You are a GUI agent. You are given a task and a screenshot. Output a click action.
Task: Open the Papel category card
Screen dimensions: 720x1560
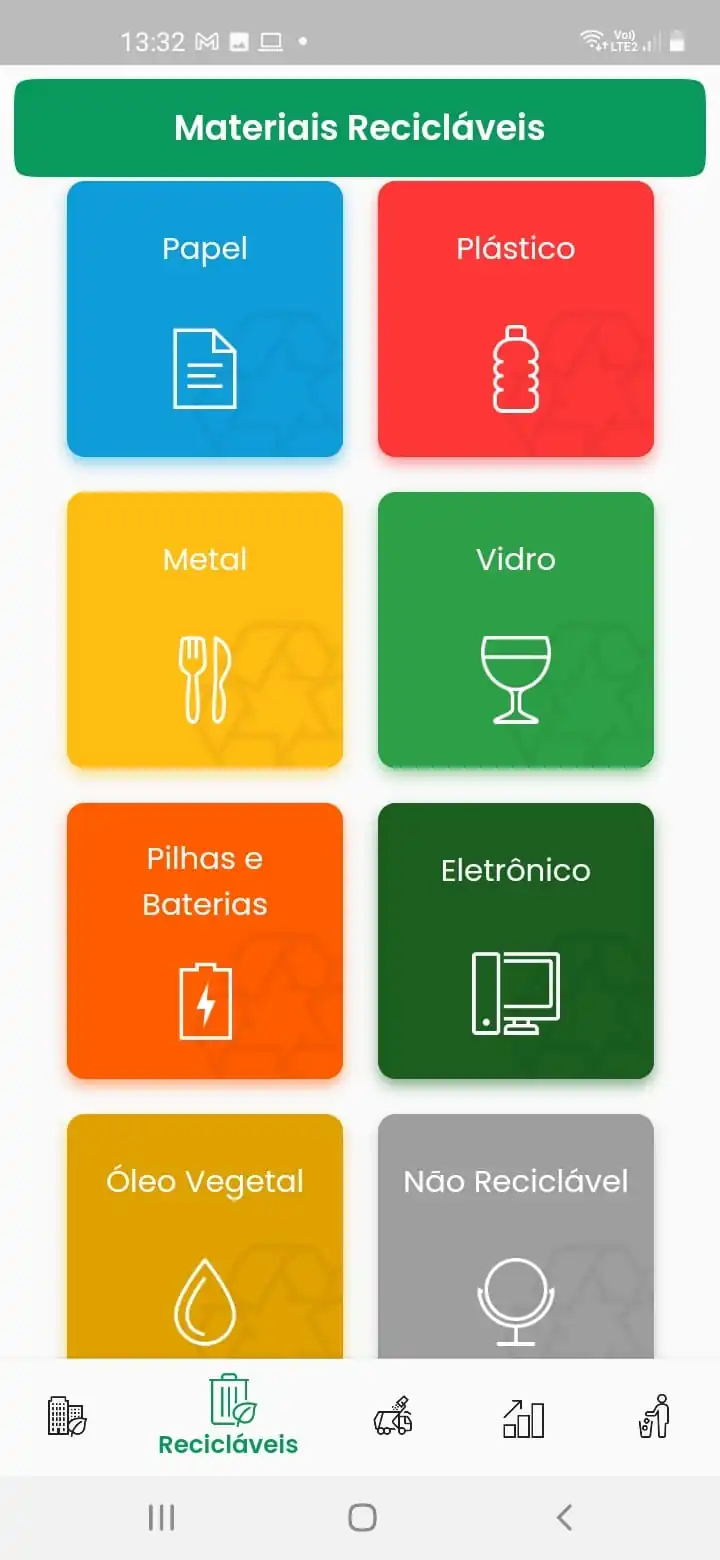tap(205, 319)
